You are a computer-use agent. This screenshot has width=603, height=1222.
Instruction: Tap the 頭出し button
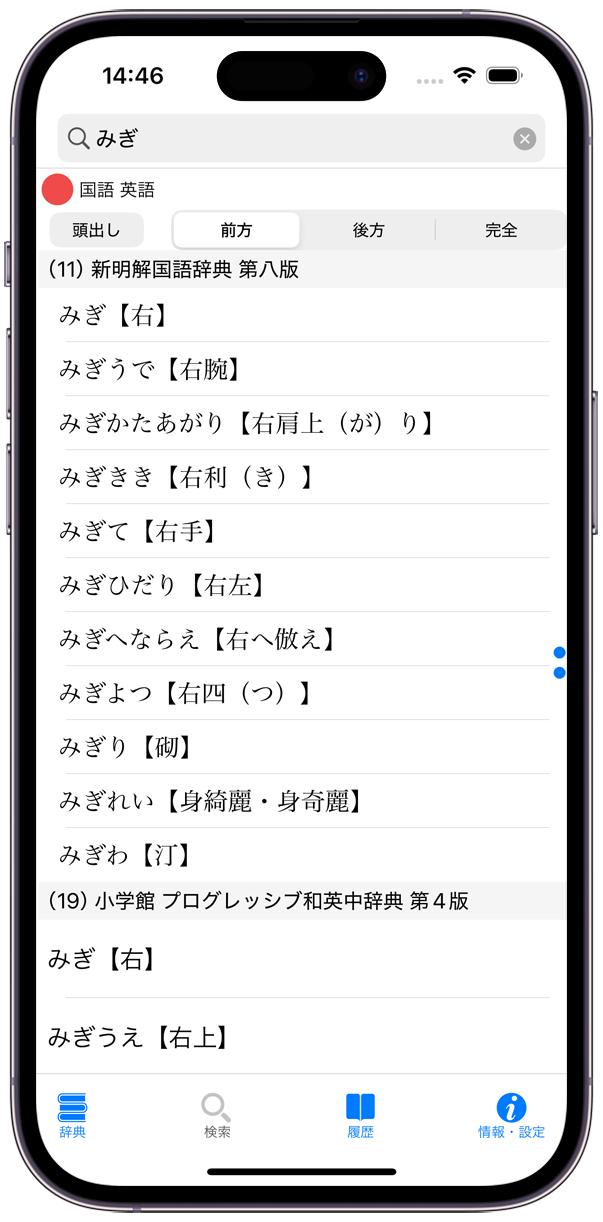[96, 230]
